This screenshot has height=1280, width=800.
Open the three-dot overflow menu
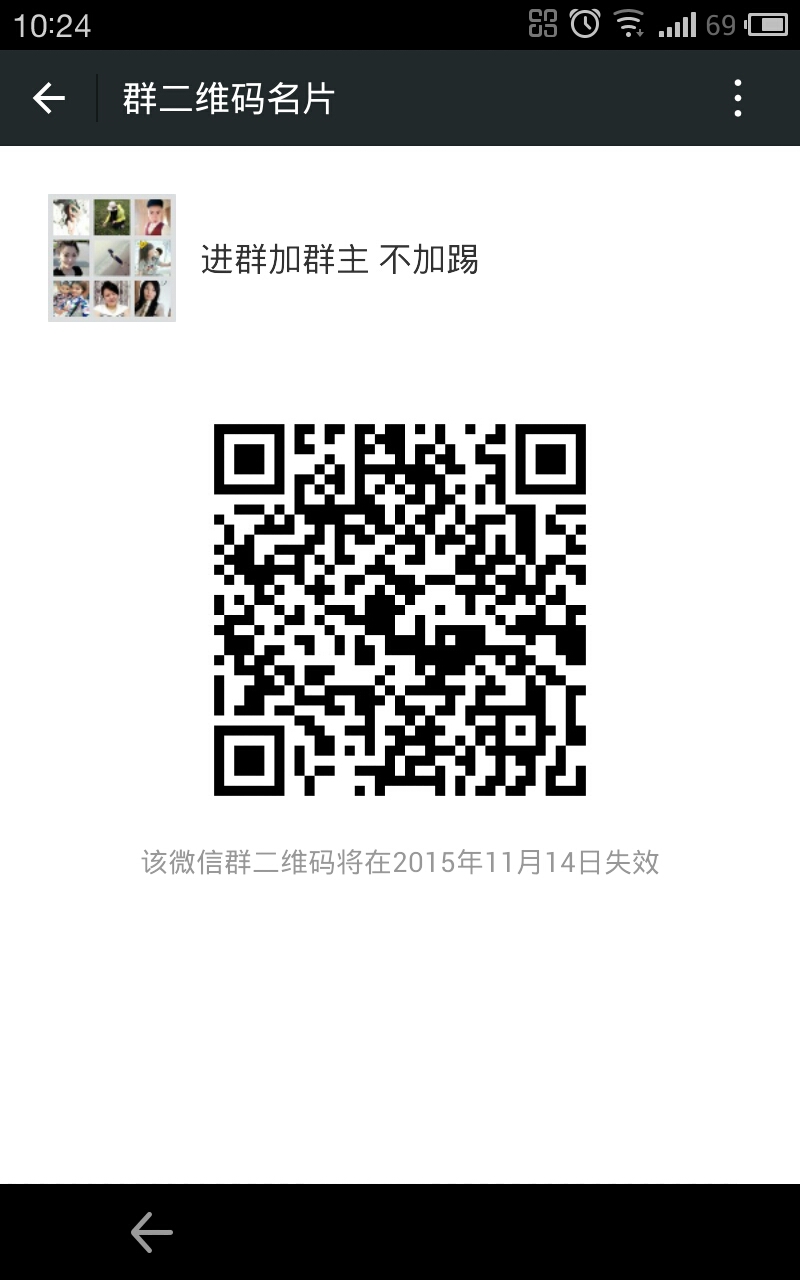click(x=738, y=98)
